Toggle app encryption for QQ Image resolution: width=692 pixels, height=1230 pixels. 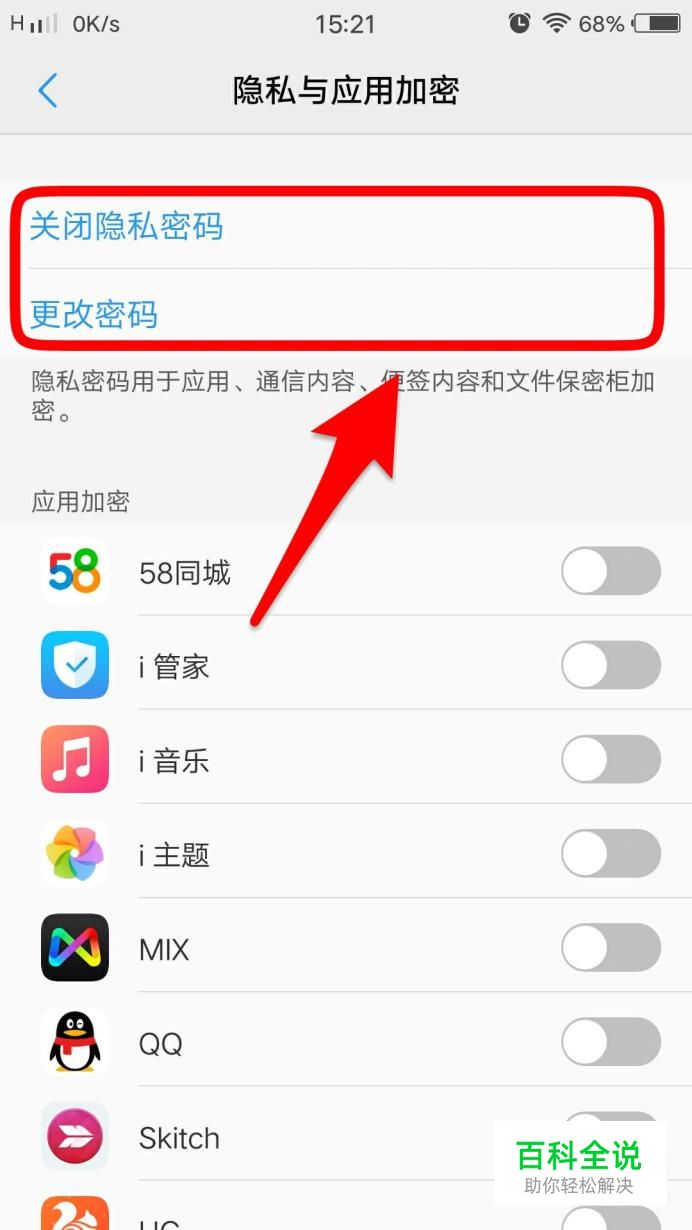610,1043
